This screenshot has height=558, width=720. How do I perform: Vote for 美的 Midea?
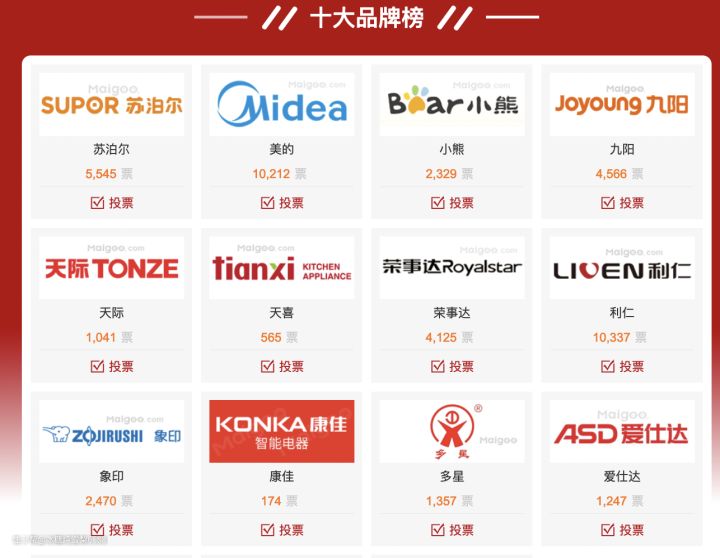(282, 203)
